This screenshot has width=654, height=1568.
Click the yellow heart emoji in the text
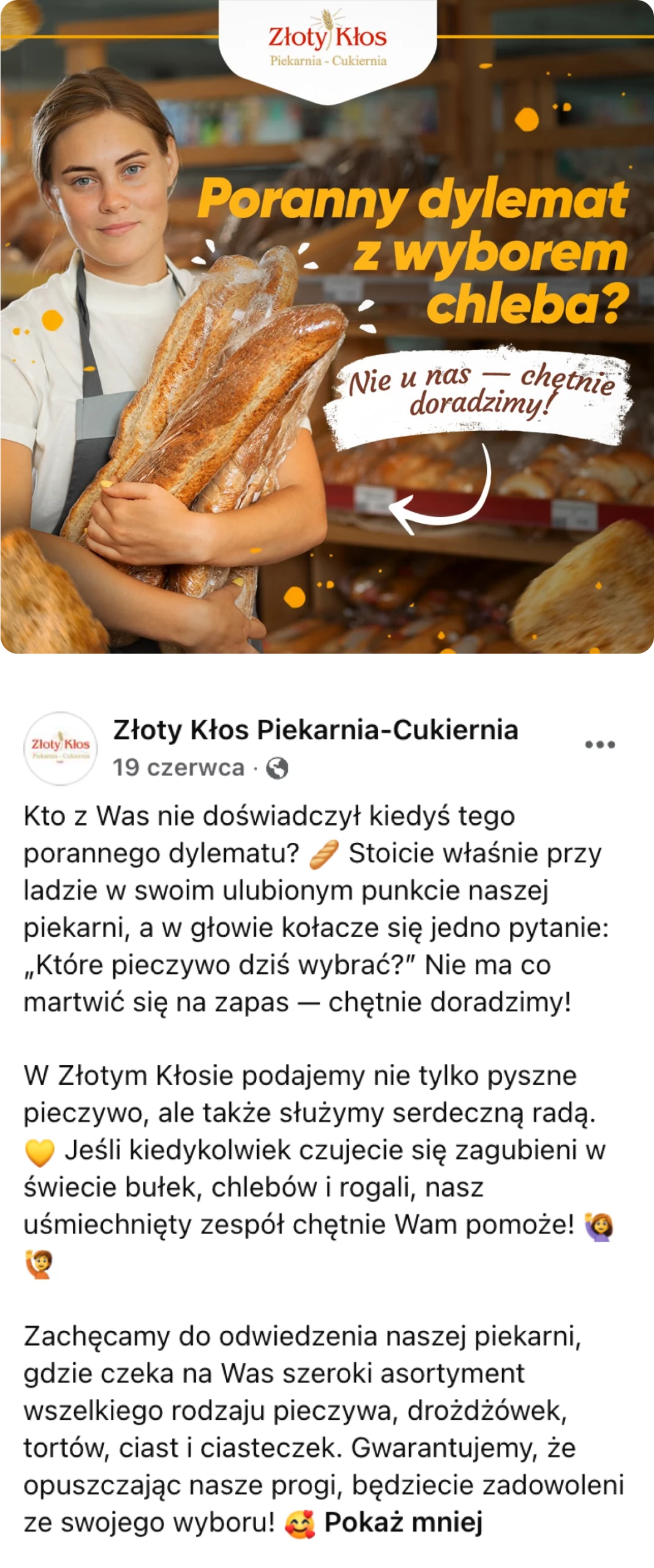tap(40, 1151)
